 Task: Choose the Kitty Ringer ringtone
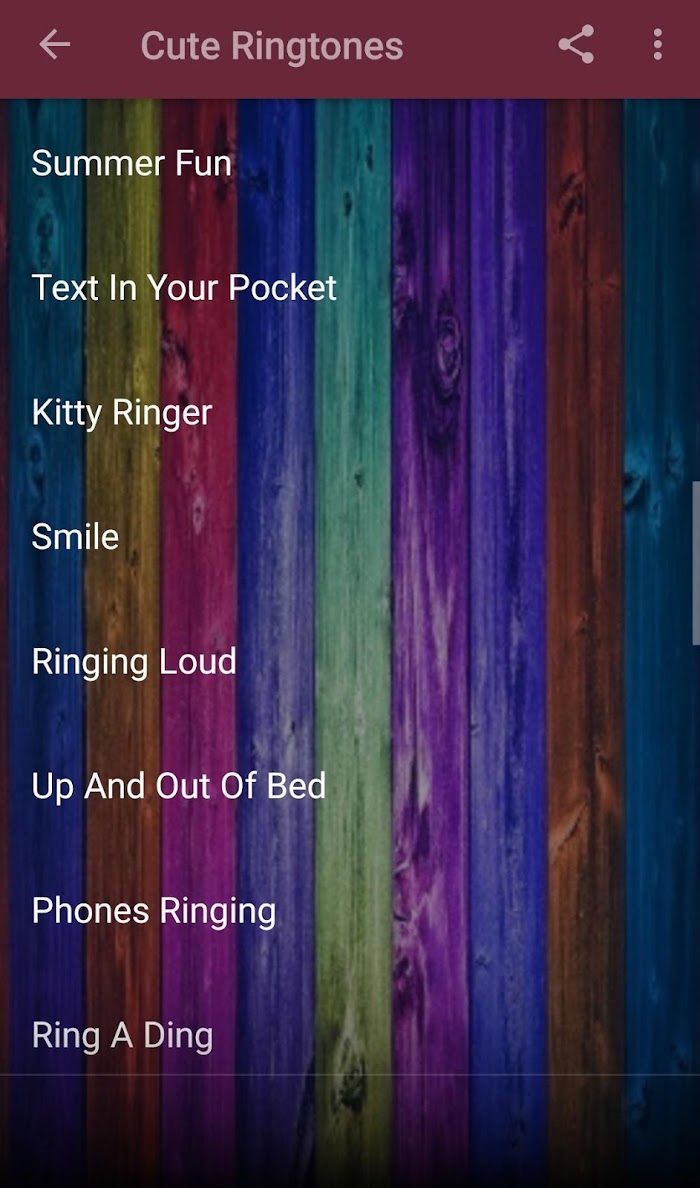point(350,412)
